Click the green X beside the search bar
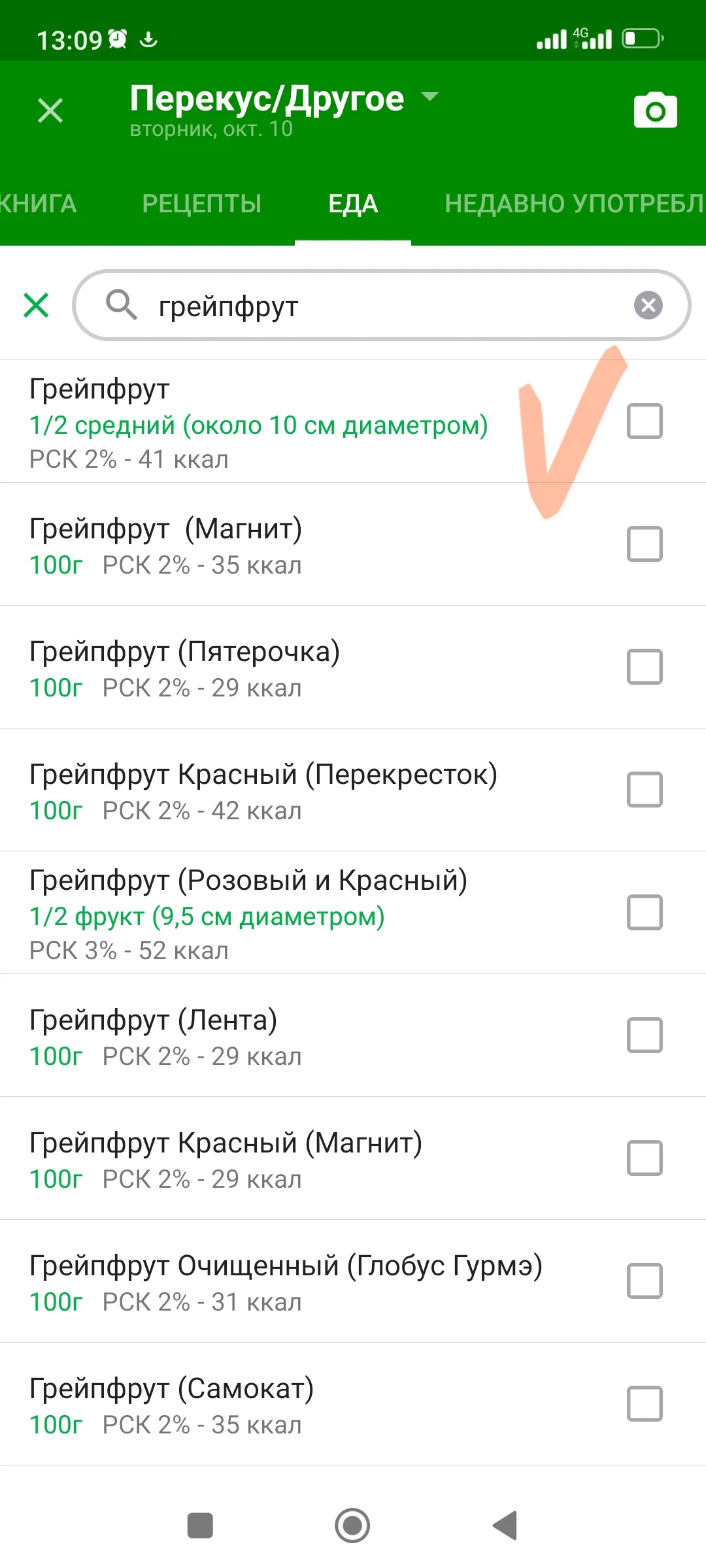This screenshot has height=1568, width=706. [35, 306]
